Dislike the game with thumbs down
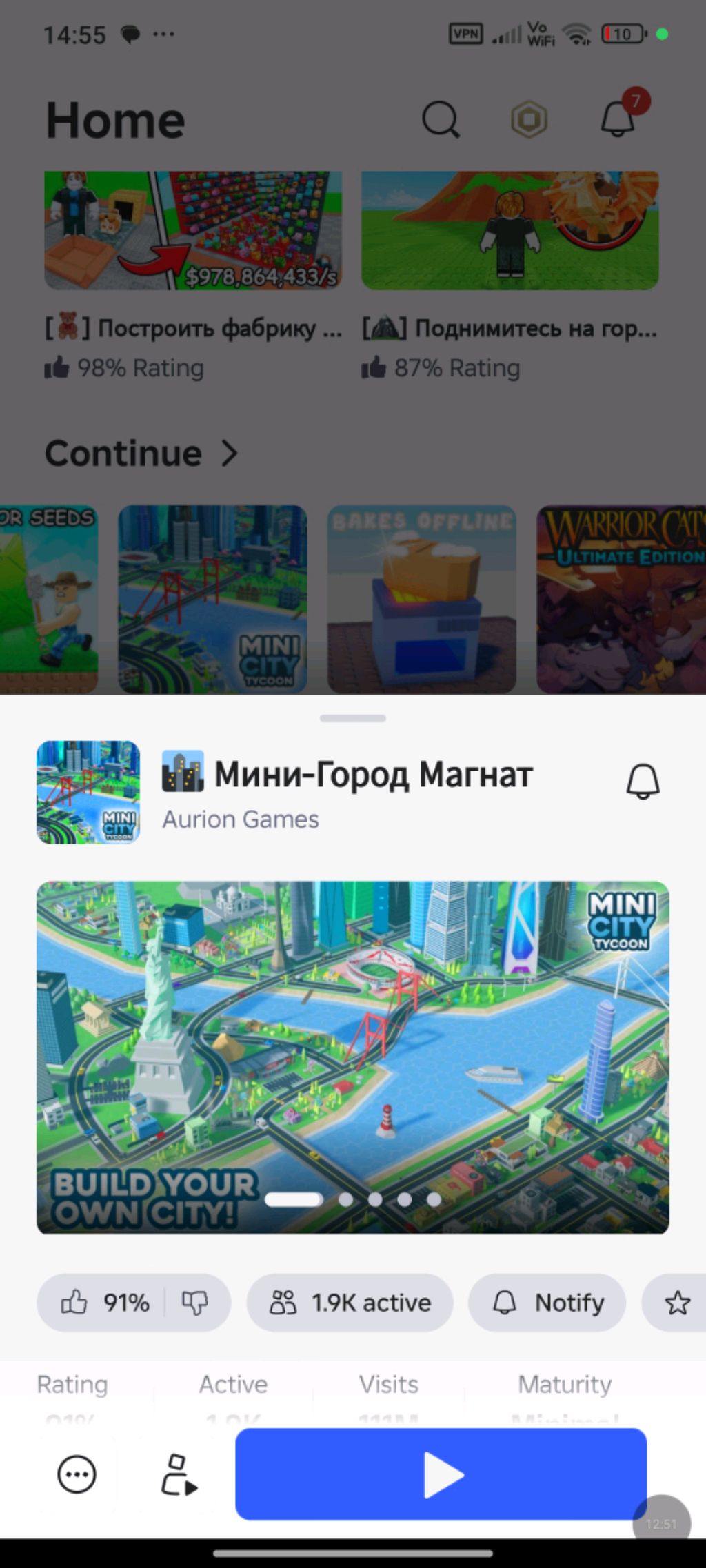Viewport: 706px width, 1568px height. tap(195, 1303)
